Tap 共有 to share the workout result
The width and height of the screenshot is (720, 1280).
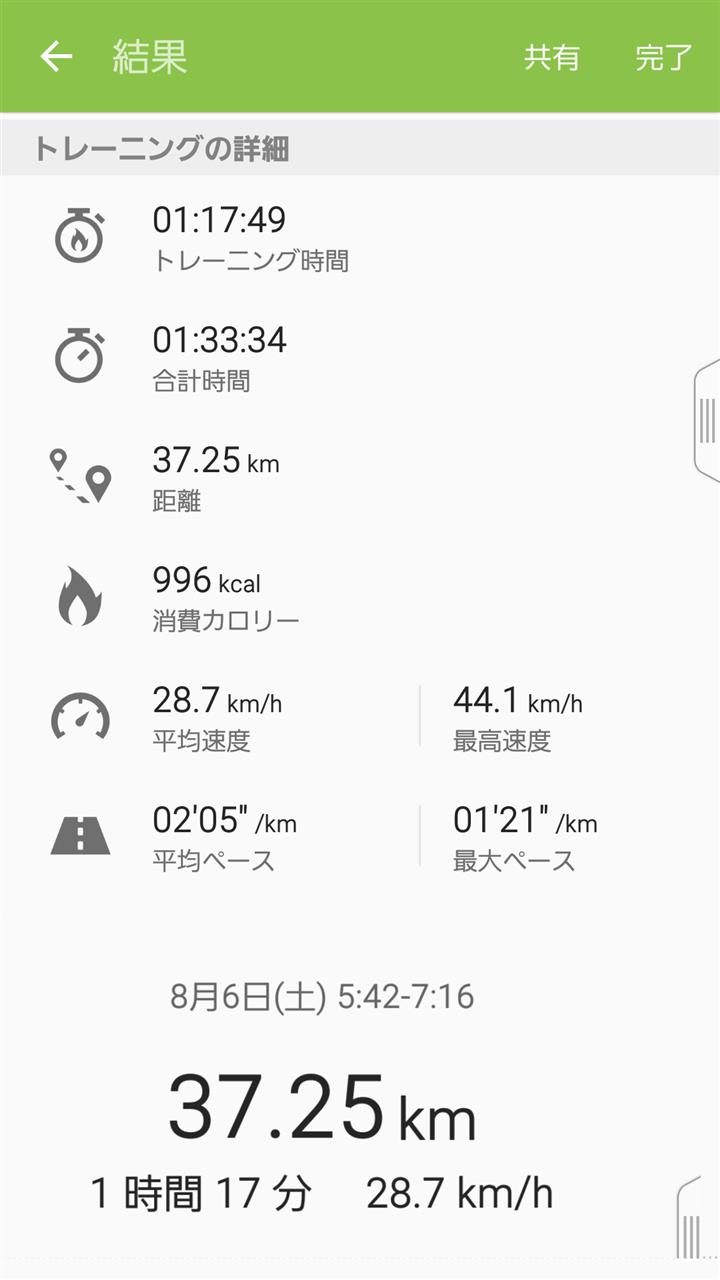552,57
